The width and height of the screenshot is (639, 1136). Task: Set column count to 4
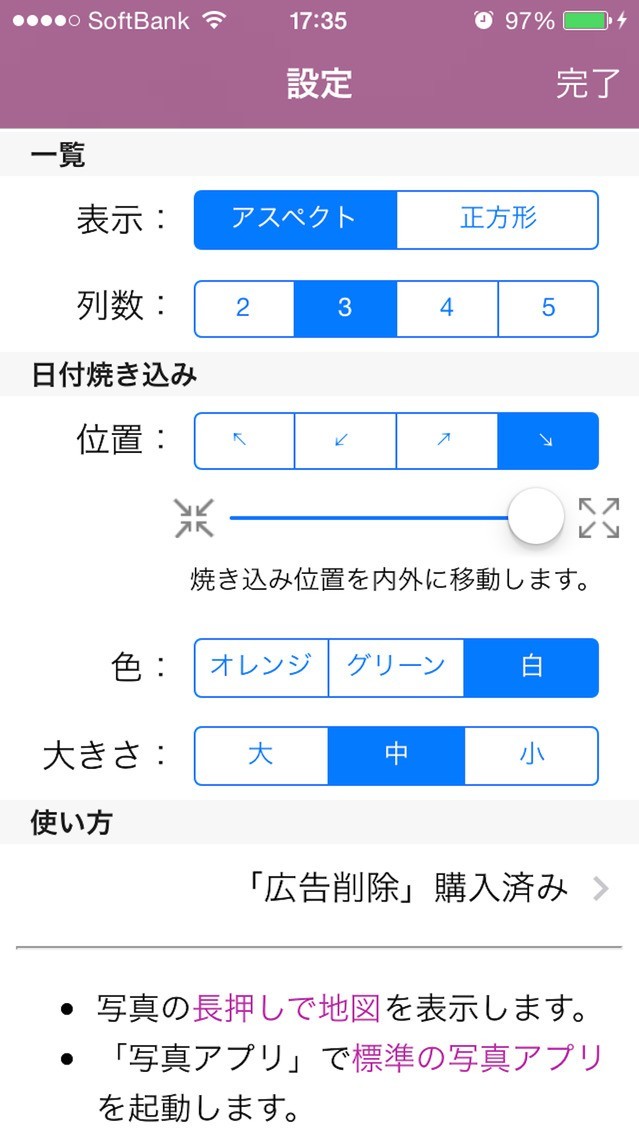447,308
